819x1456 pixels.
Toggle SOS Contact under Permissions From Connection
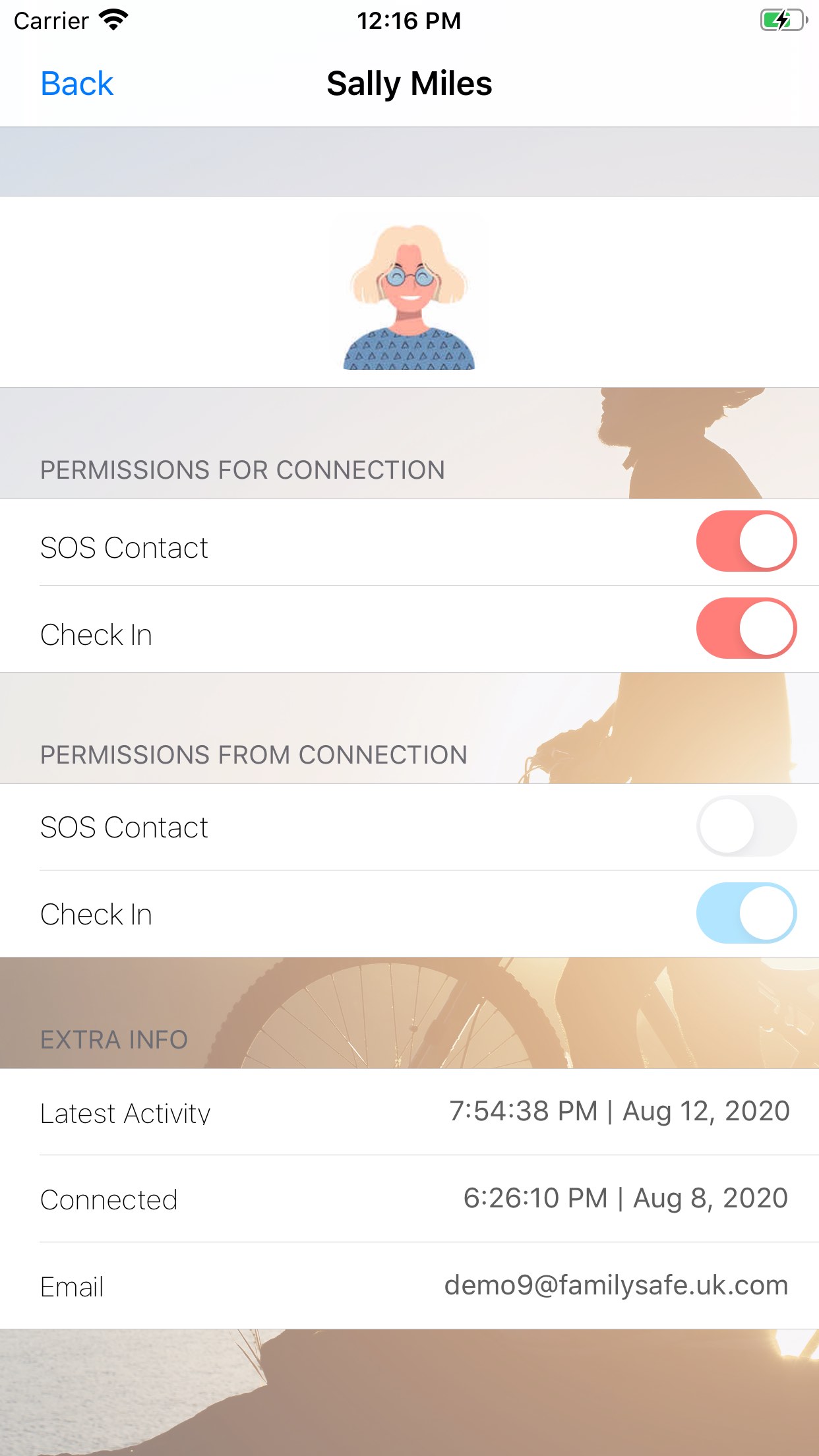(x=746, y=826)
